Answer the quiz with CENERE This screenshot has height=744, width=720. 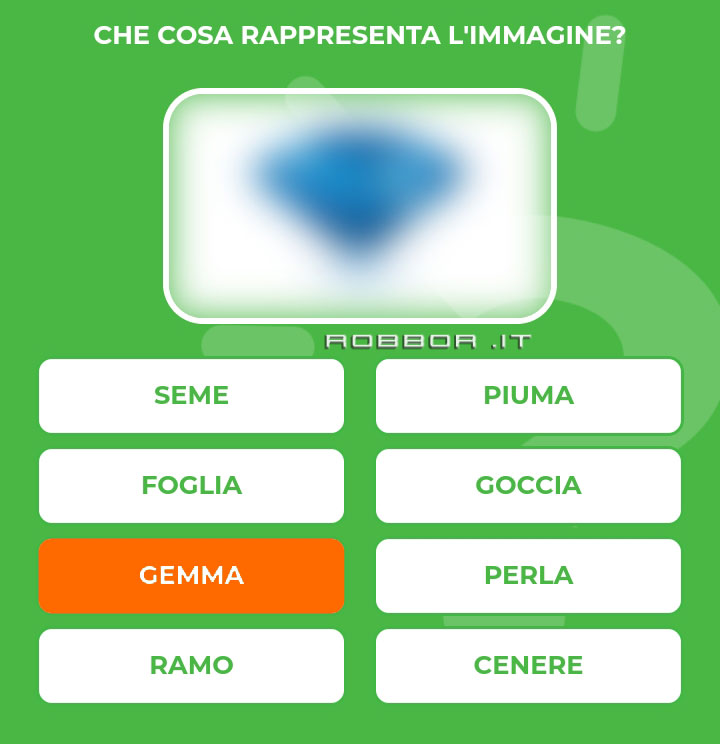pyautogui.click(x=528, y=666)
